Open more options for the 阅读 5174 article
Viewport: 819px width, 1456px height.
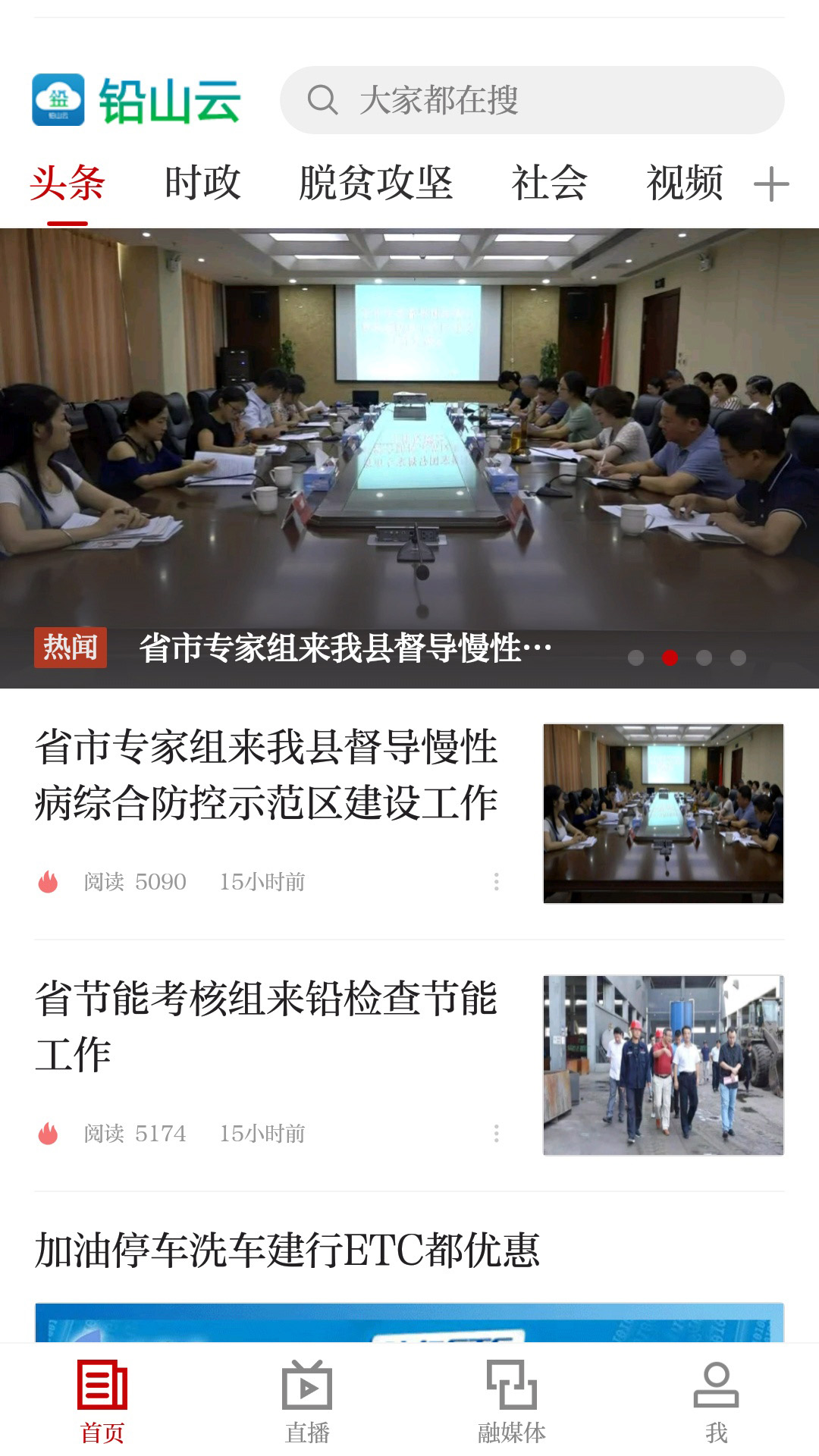point(497,1133)
